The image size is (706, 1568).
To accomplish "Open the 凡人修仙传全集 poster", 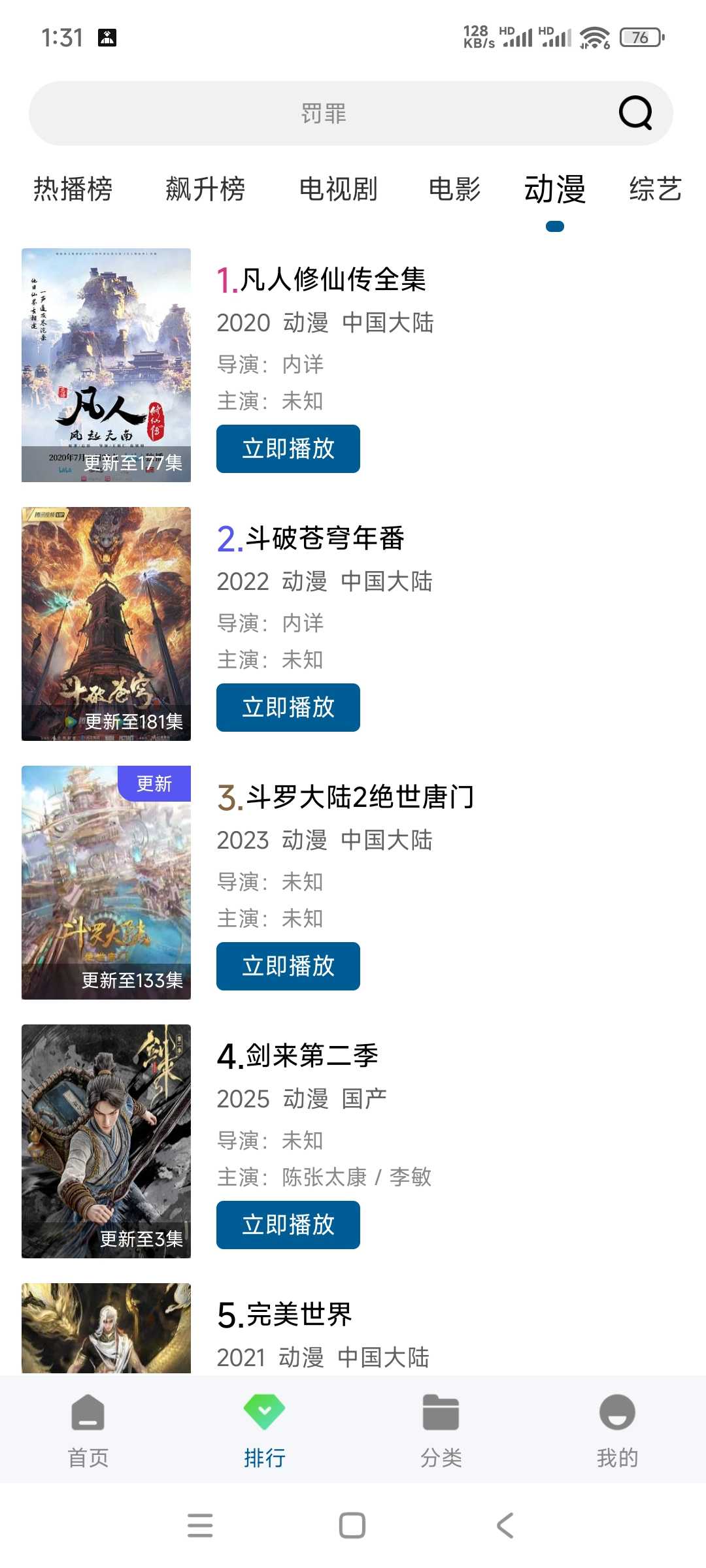I will click(x=106, y=365).
